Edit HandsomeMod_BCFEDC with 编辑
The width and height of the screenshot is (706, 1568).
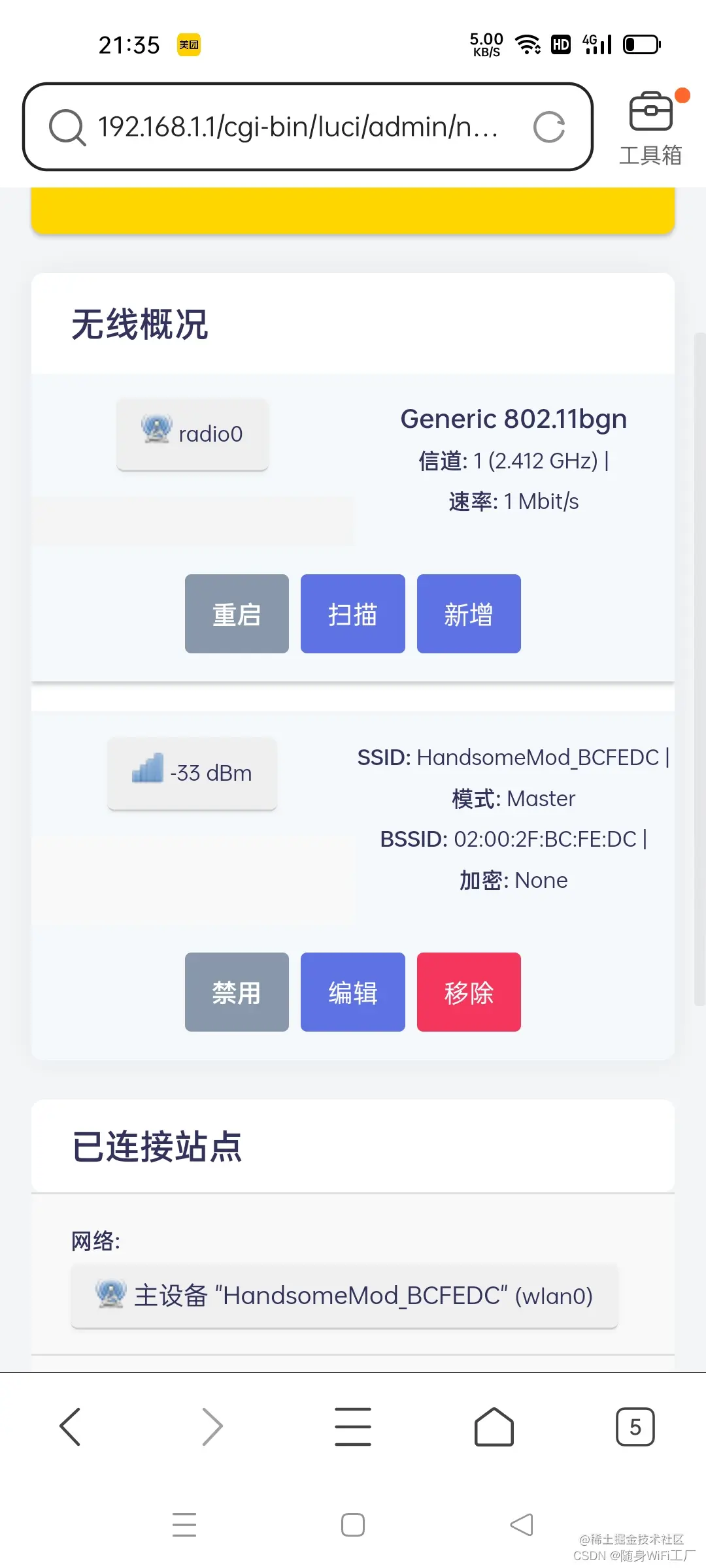coord(352,992)
